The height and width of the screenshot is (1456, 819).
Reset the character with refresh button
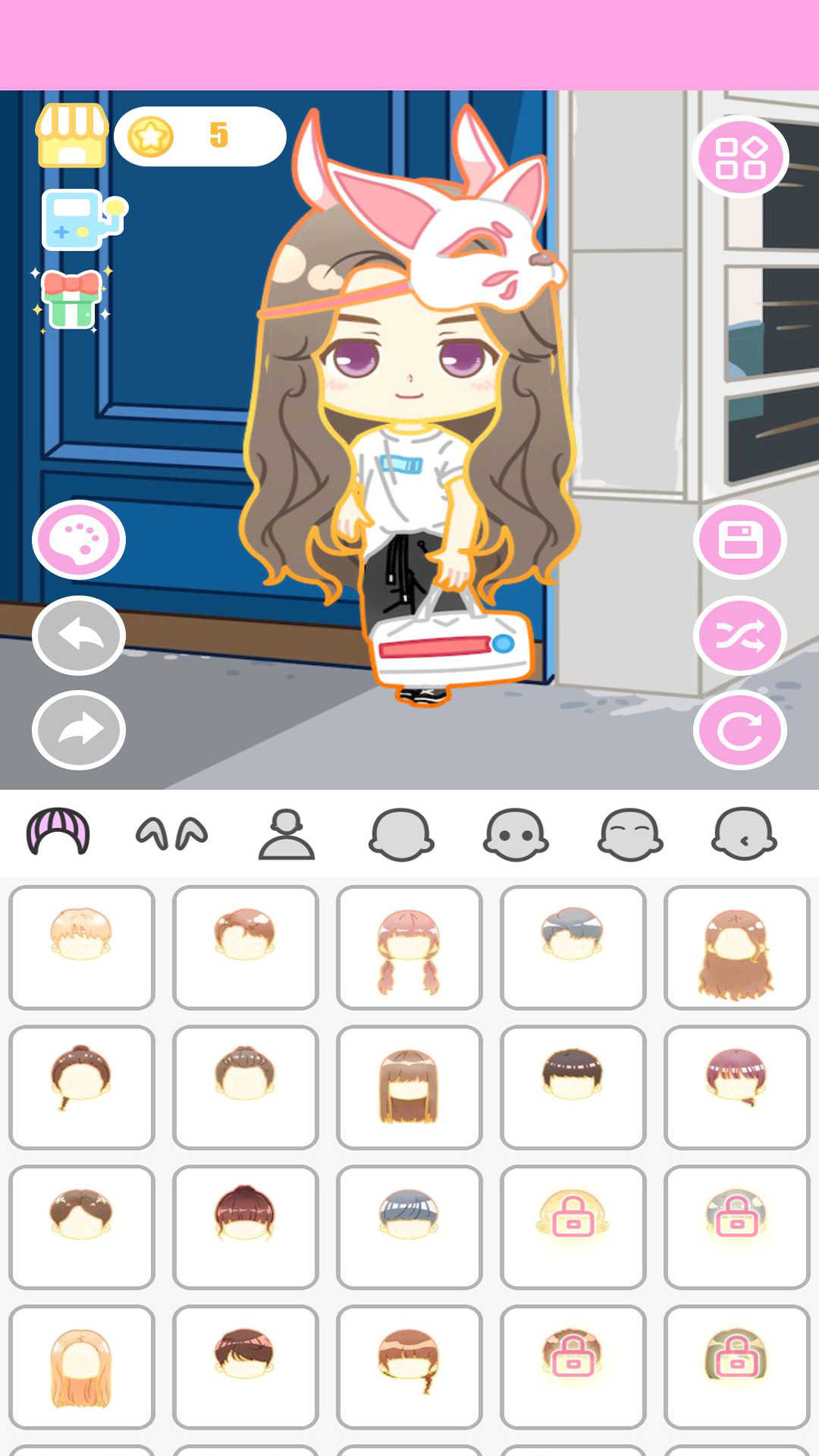pos(740,730)
